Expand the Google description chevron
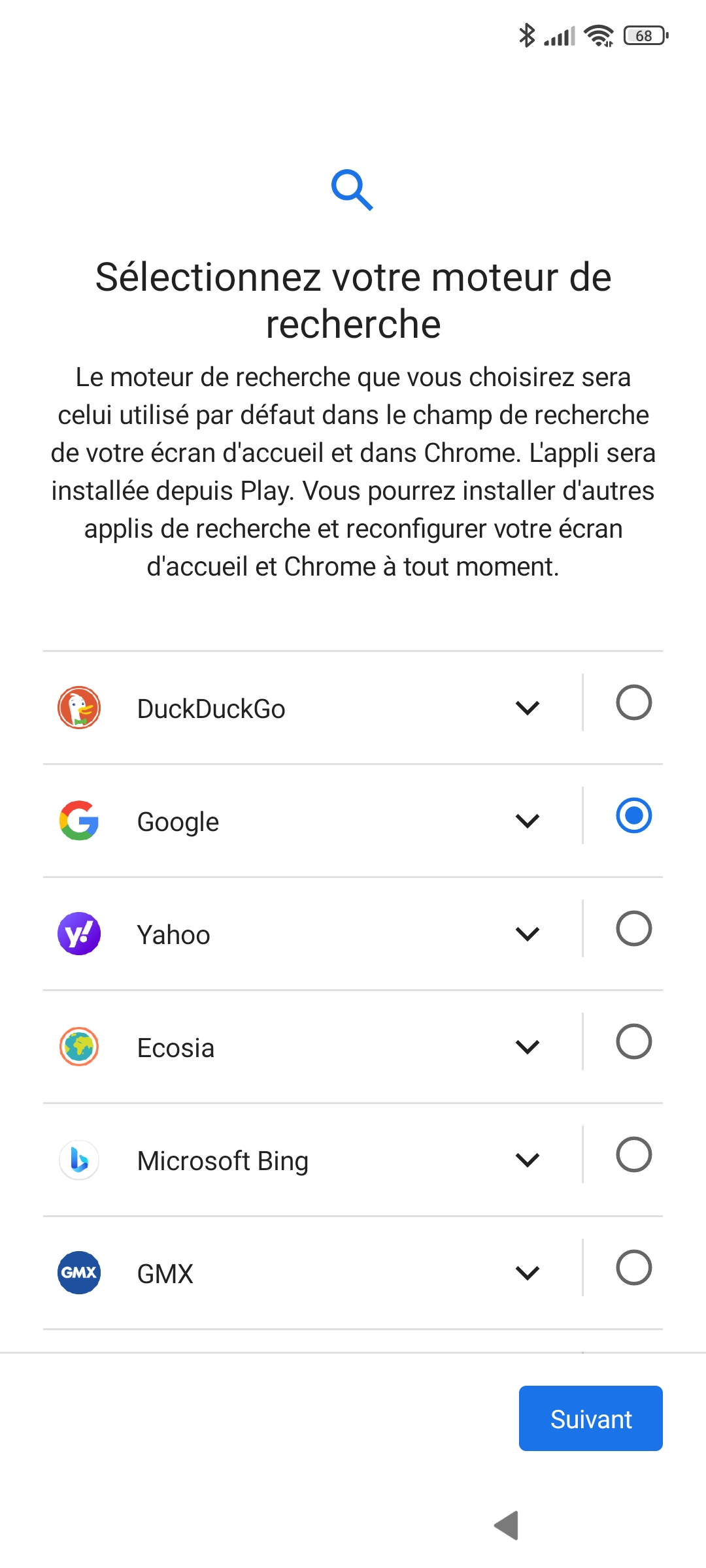Screen dimensions: 706x1568 527,821
